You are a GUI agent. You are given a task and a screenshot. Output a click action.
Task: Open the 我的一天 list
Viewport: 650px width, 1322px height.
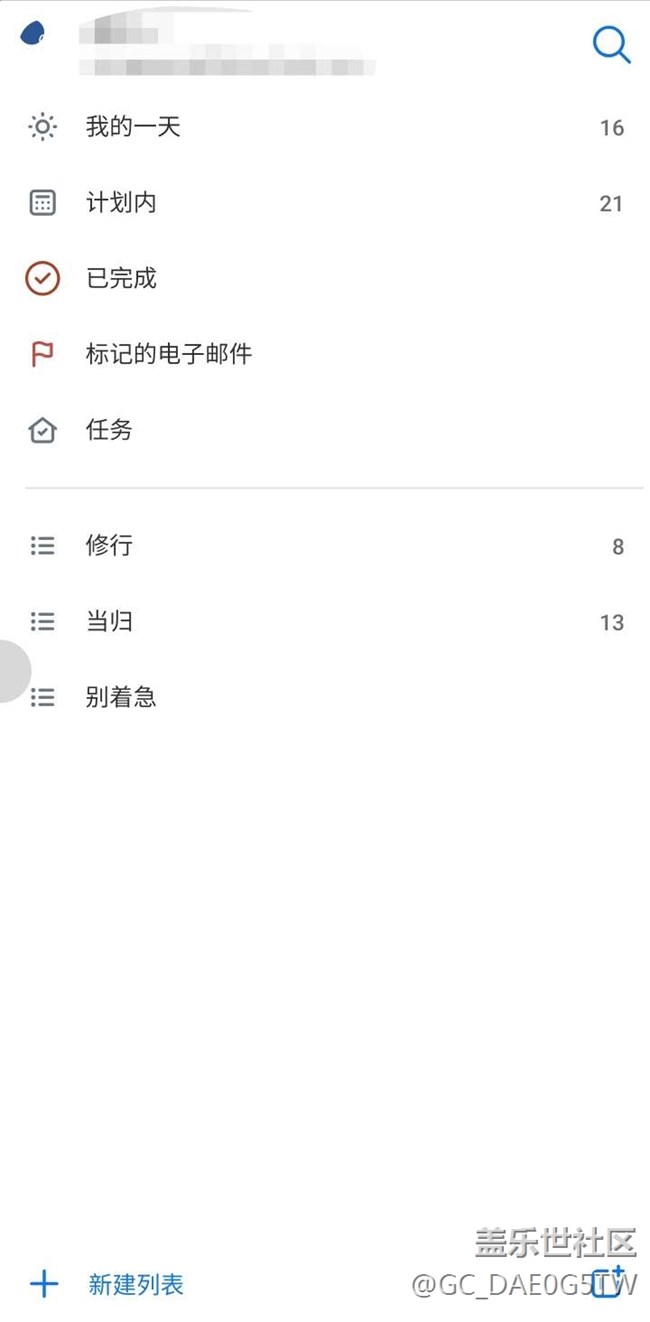tap(325, 127)
